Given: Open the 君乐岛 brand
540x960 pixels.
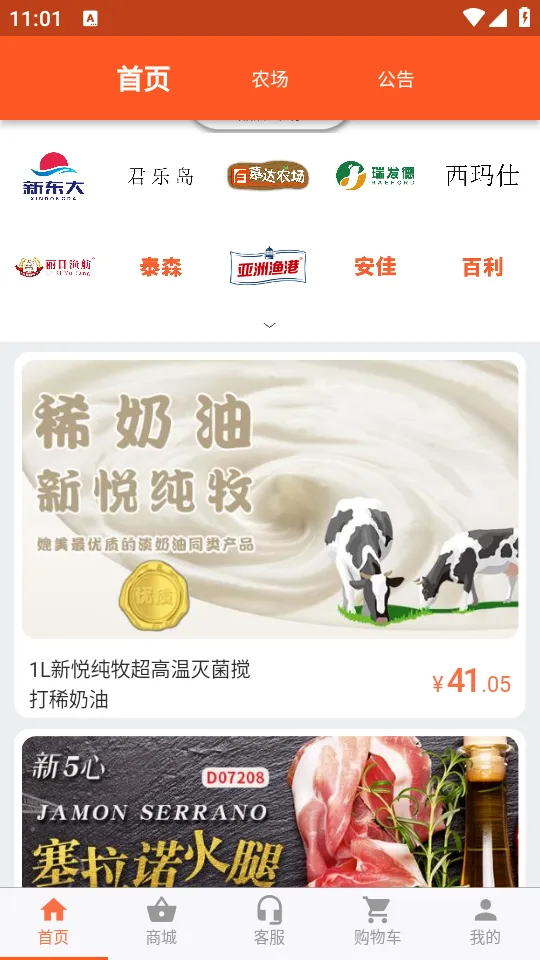Looking at the screenshot, I should pos(160,176).
